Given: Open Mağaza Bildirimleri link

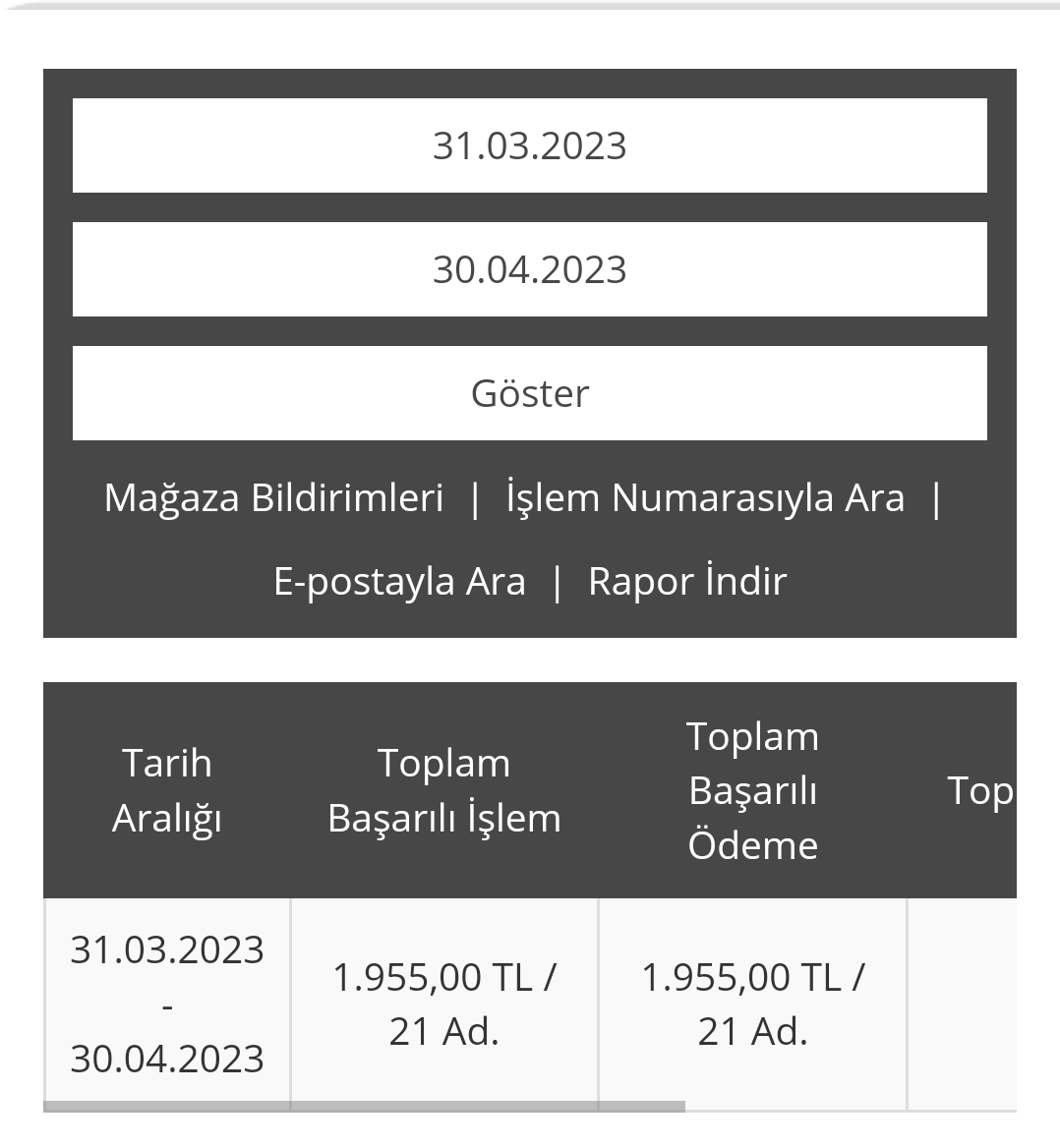Looking at the screenshot, I should [274, 498].
